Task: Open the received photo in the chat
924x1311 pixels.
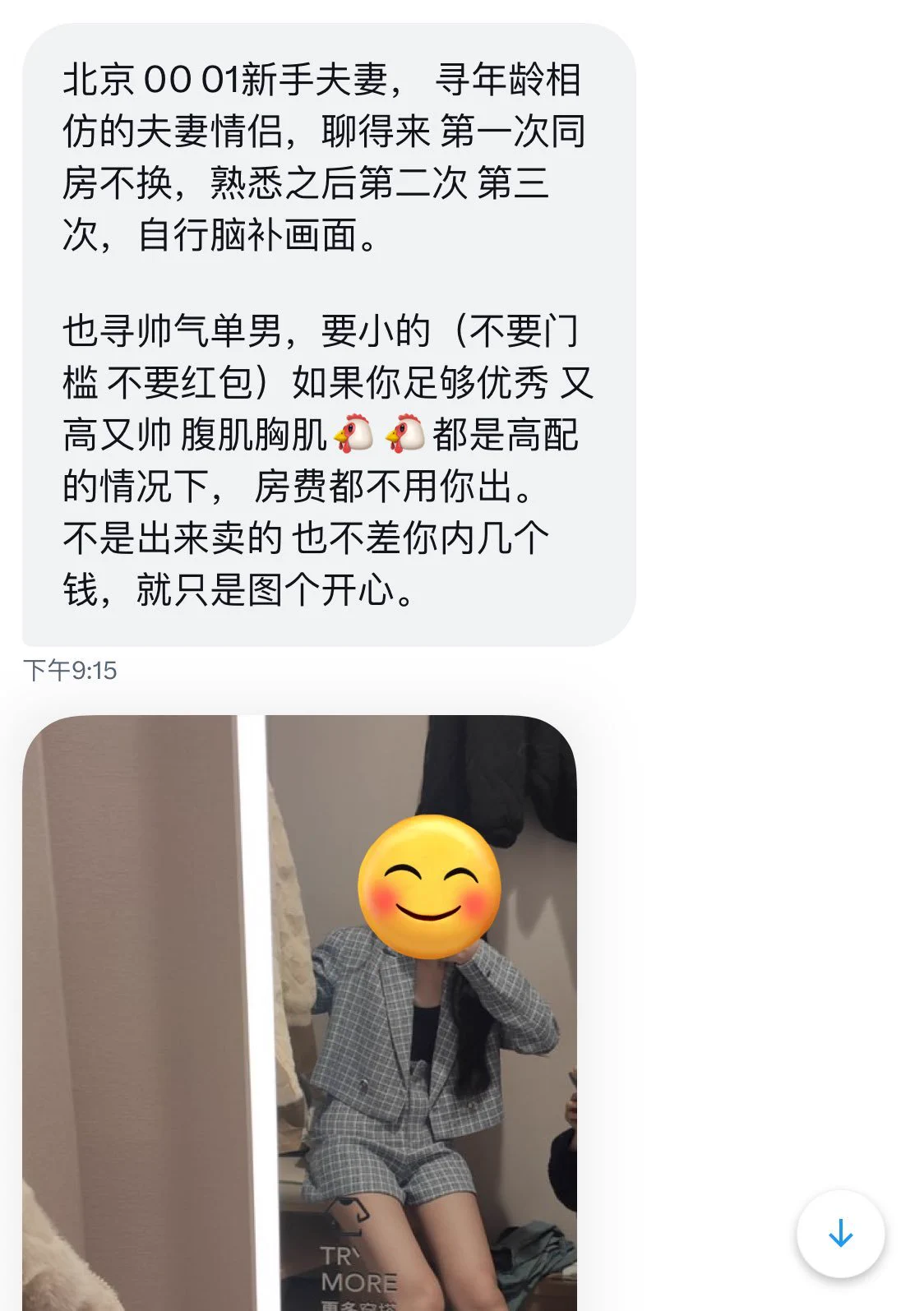Action: click(x=300, y=1013)
